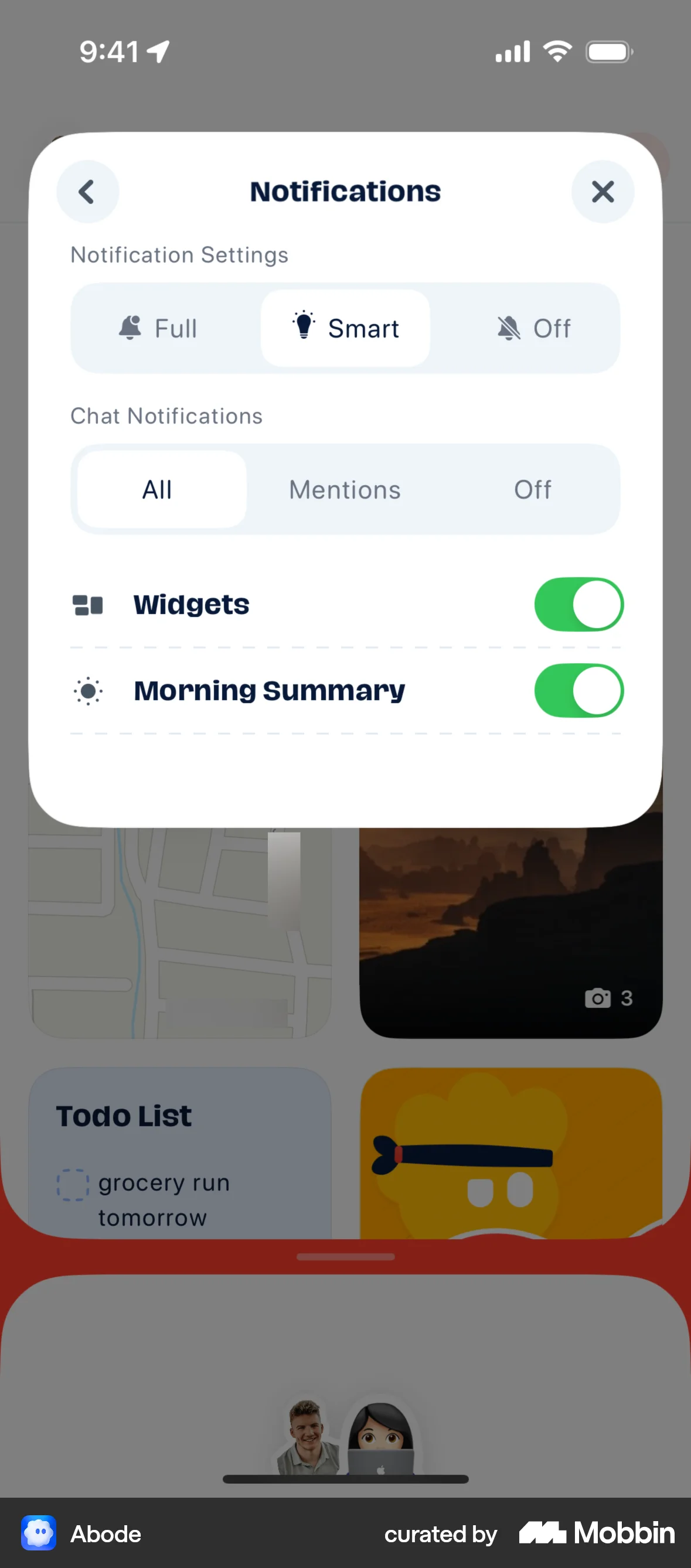This screenshot has height=1568, width=691.
Task: Click the Mobbin logo
Action: click(595, 1534)
